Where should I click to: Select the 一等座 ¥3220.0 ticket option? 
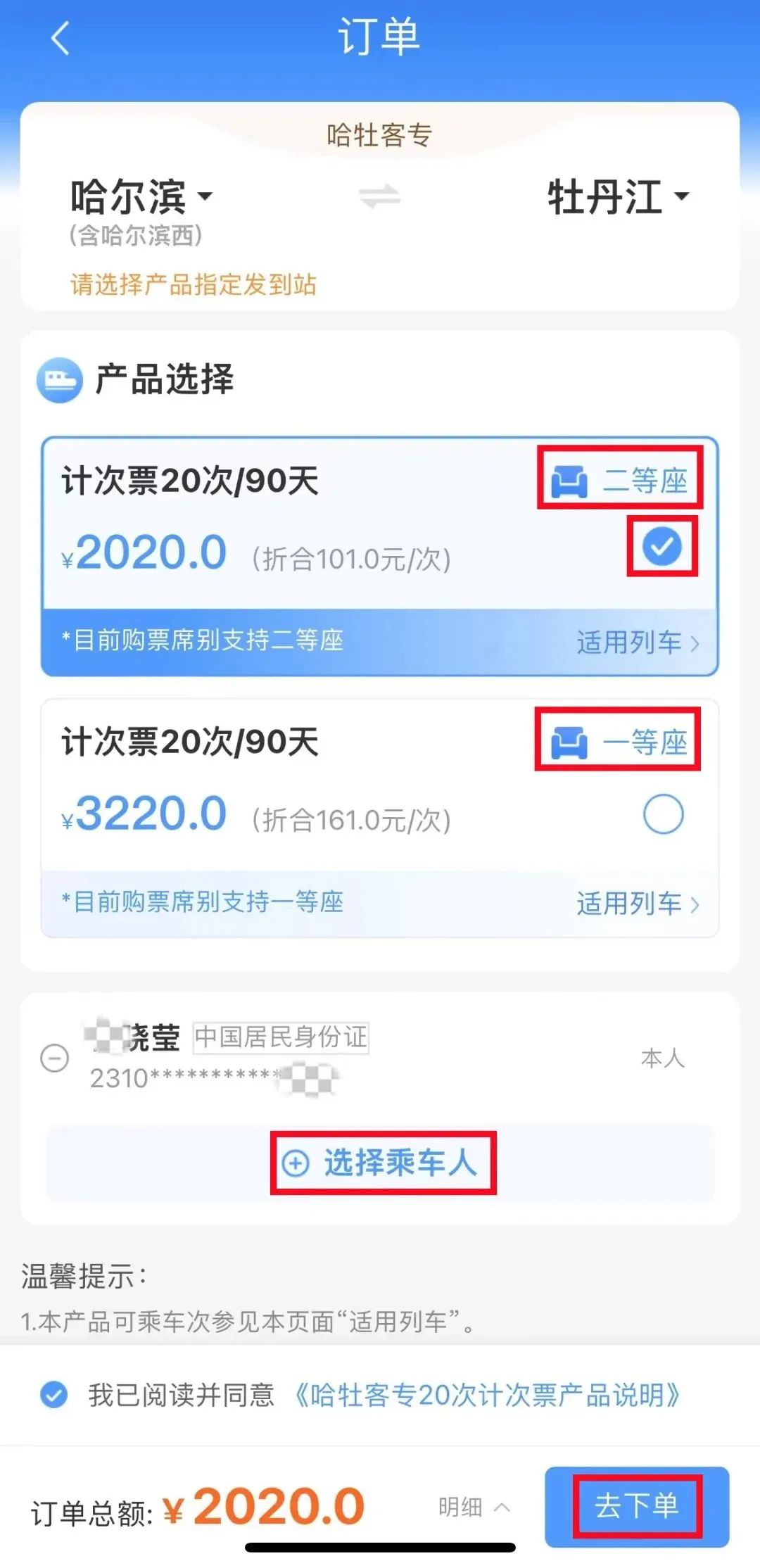[663, 814]
